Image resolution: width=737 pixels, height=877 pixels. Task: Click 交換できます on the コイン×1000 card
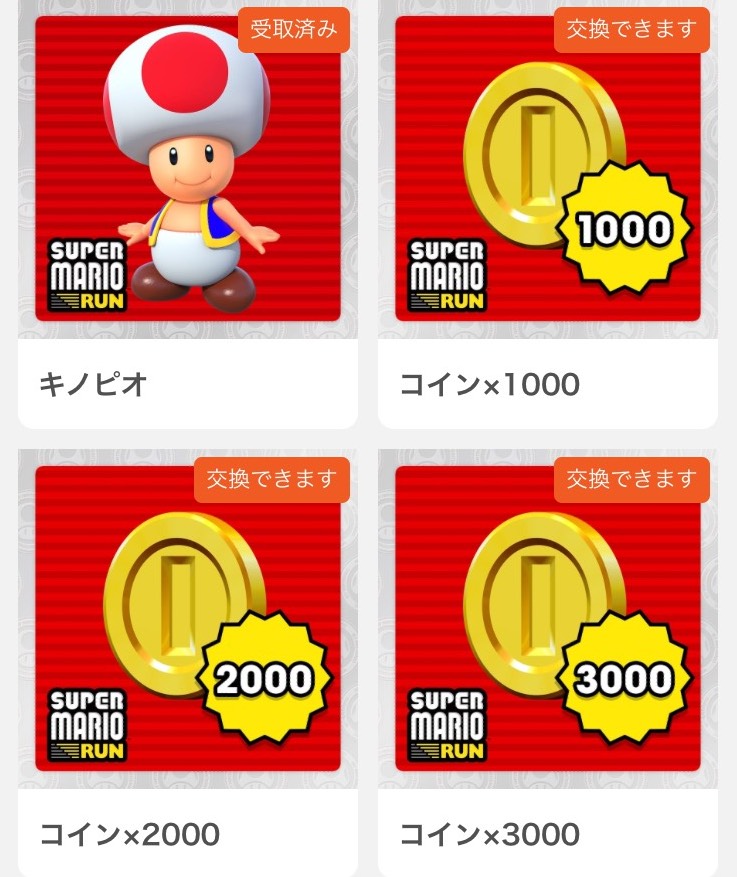tap(631, 30)
